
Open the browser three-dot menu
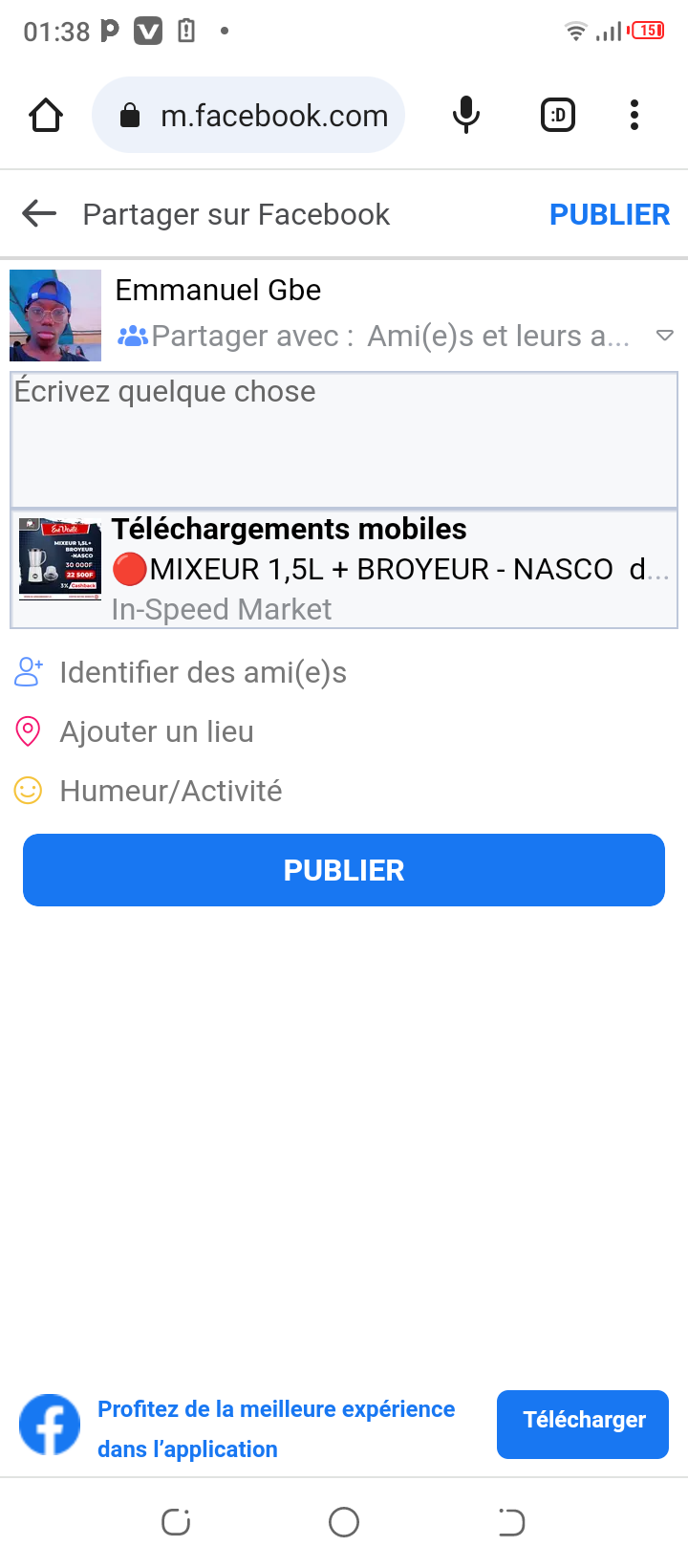(634, 116)
